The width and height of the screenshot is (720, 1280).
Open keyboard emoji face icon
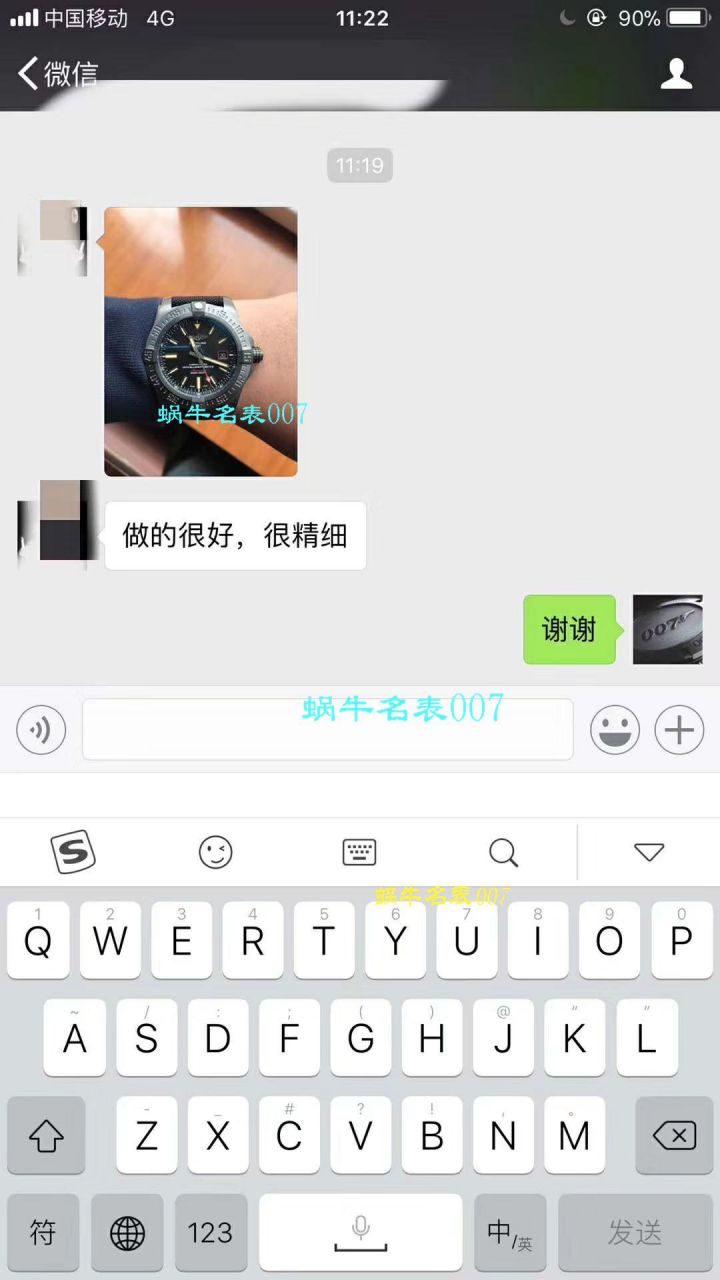[x=215, y=852]
